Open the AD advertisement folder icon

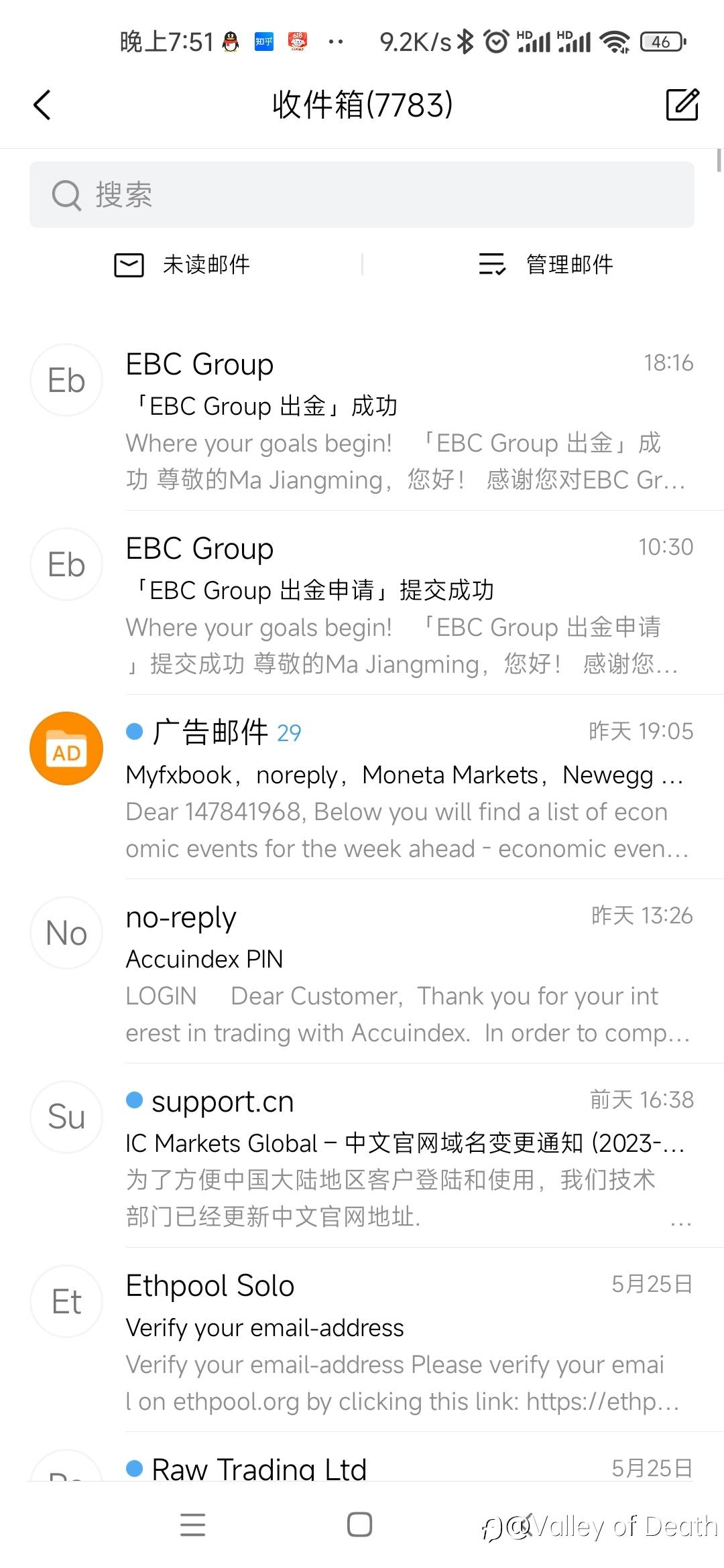click(x=66, y=748)
